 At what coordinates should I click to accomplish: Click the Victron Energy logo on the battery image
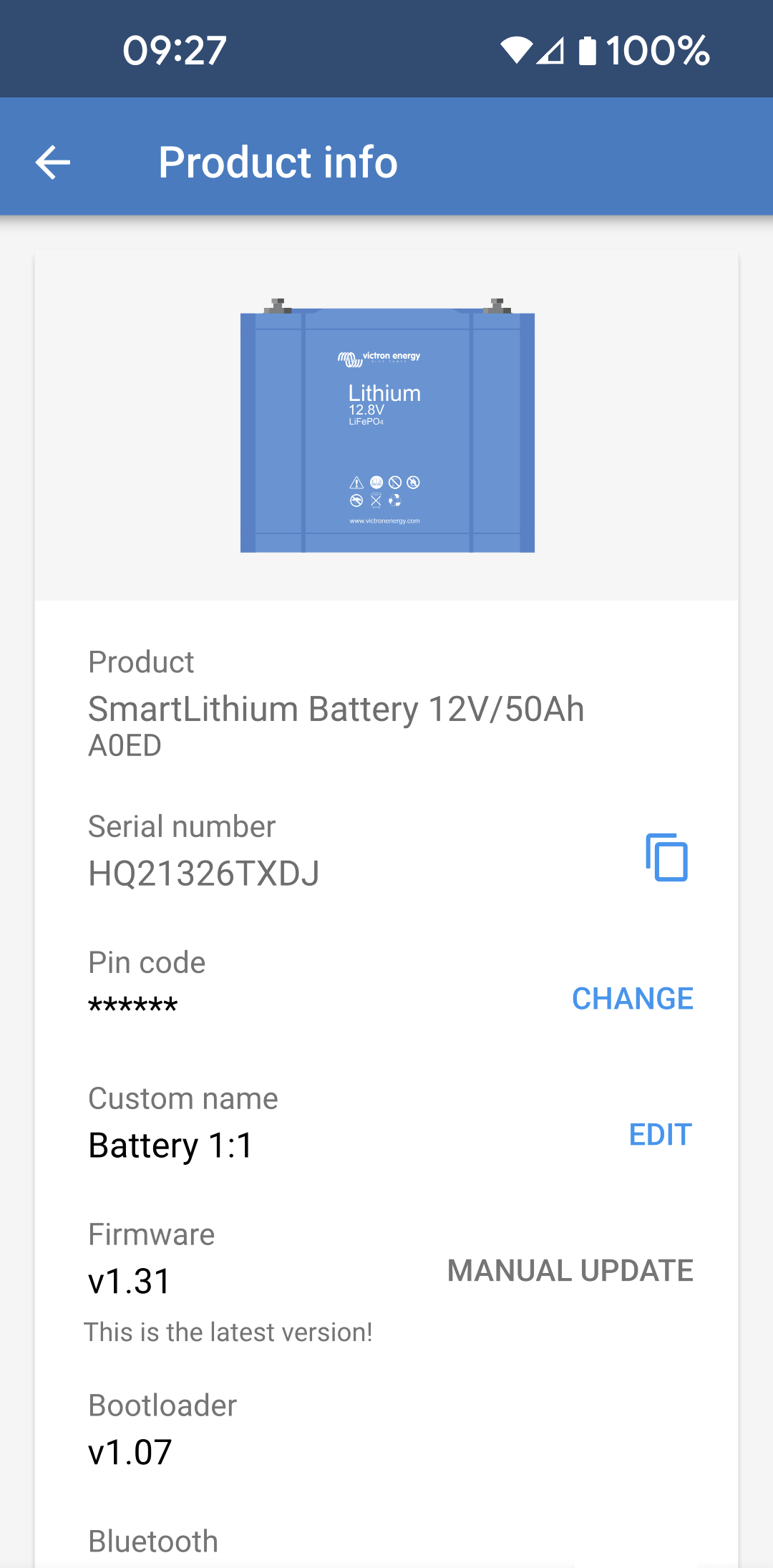point(379,357)
